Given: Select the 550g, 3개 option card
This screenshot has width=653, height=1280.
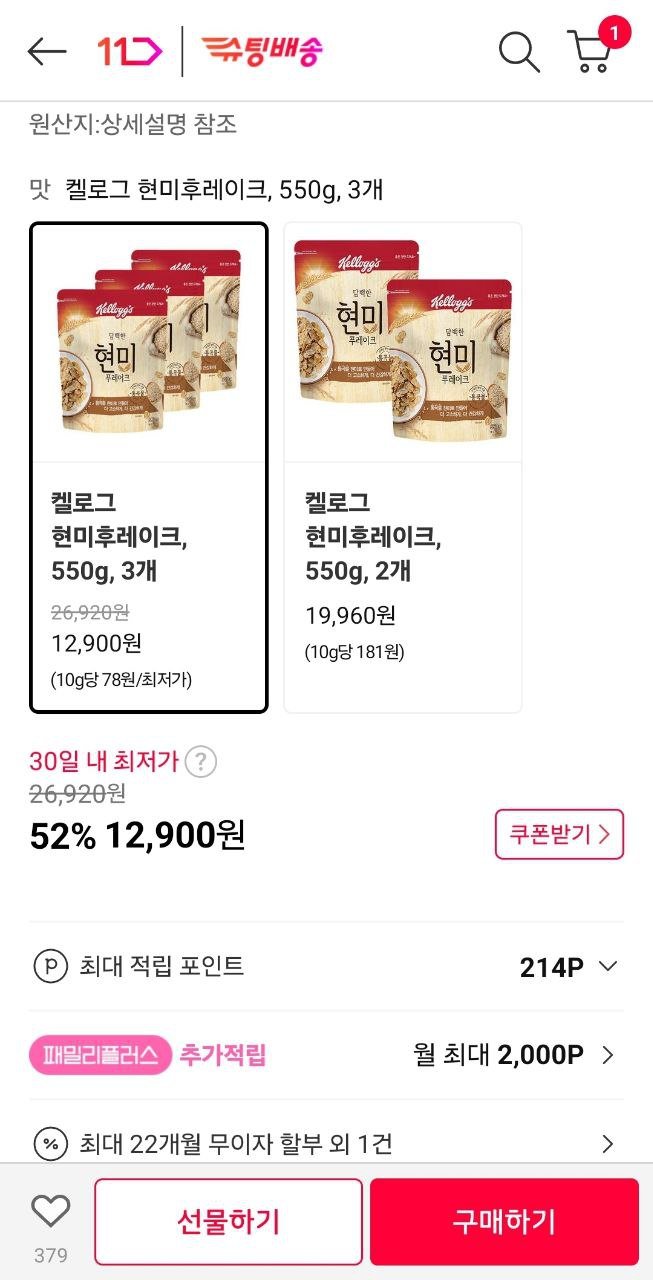Looking at the screenshot, I should pyautogui.click(x=149, y=467).
